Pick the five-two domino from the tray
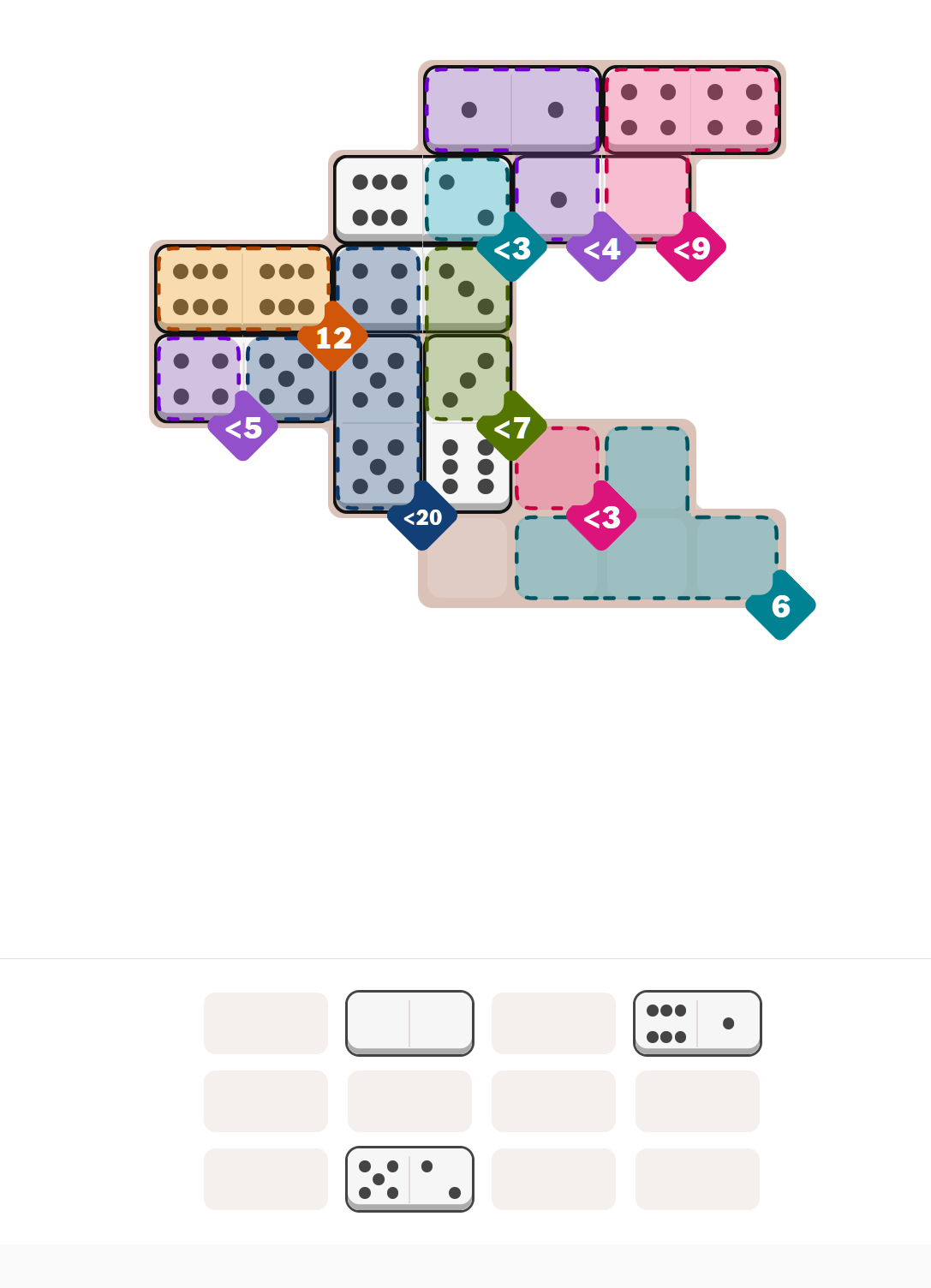This screenshot has width=931, height=1288. pos(409,1178)
